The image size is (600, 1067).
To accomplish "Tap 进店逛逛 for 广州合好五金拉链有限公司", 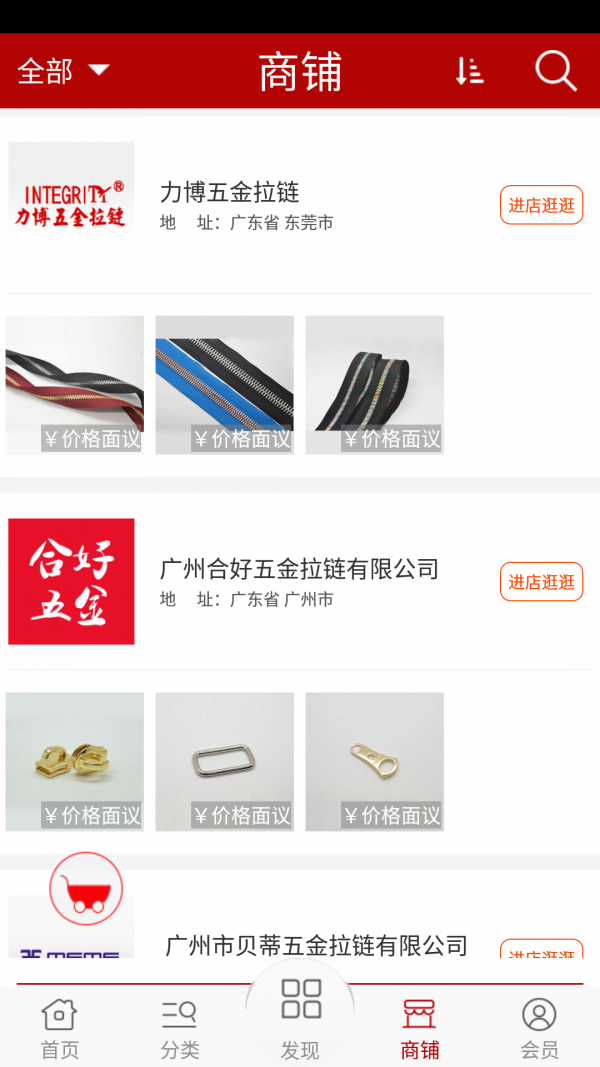I will [x=541, y=582].
